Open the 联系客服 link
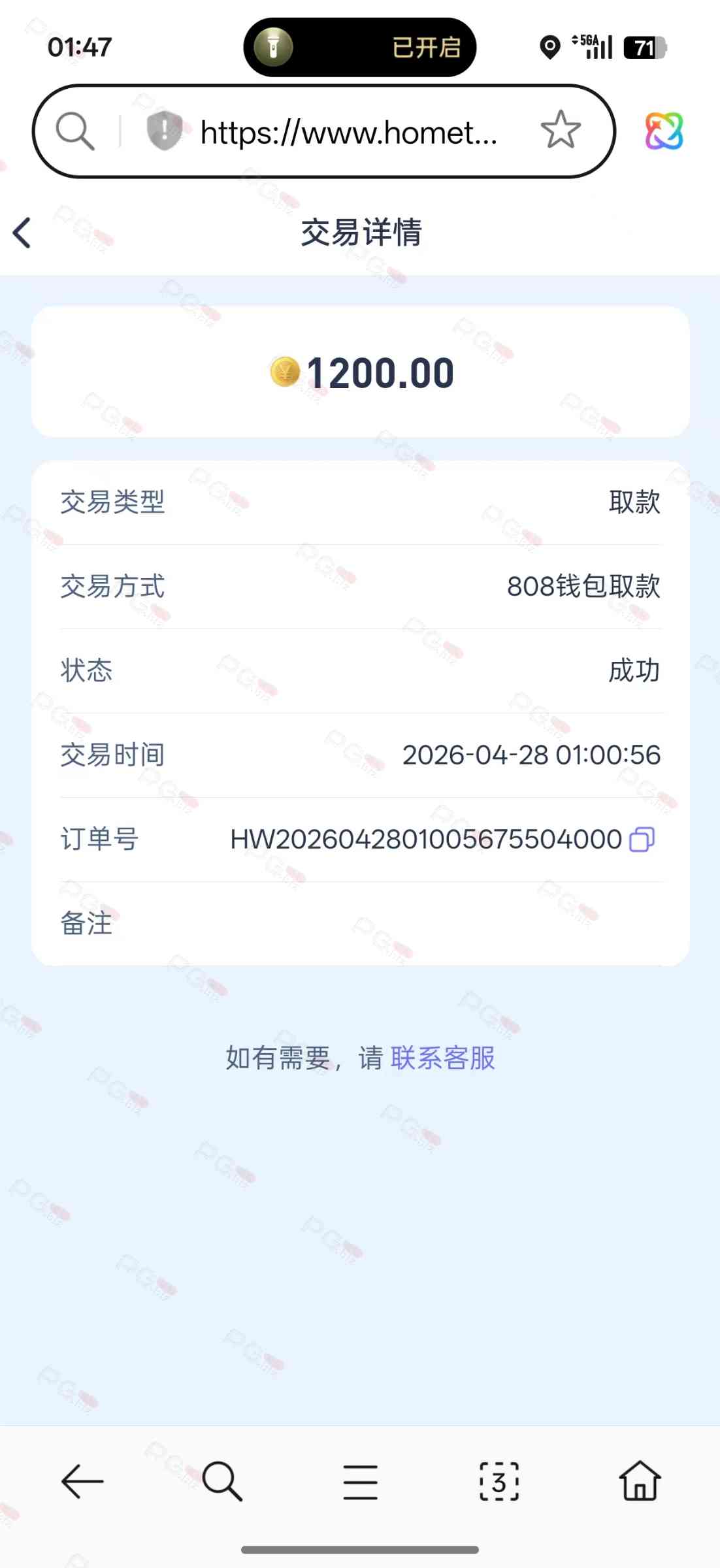Screen dimensions: 720x1568 pos(442,1058)
